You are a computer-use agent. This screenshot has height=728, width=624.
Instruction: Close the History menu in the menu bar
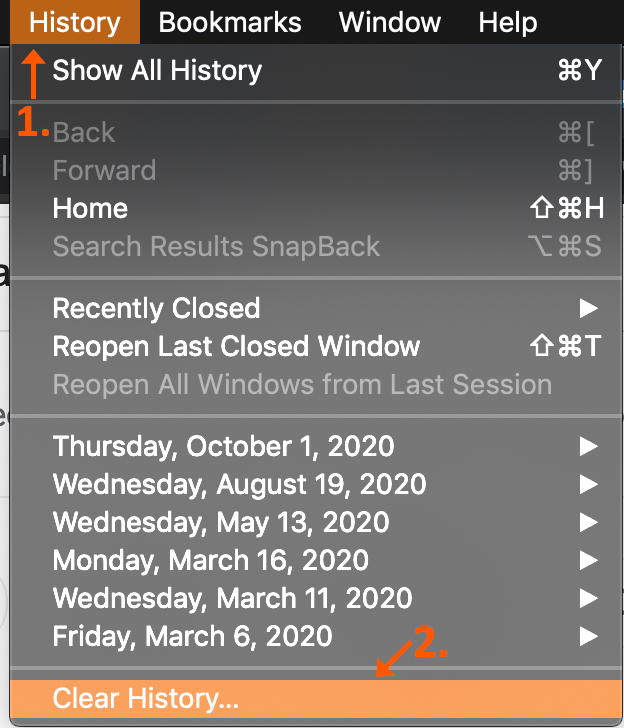(75, 22)
